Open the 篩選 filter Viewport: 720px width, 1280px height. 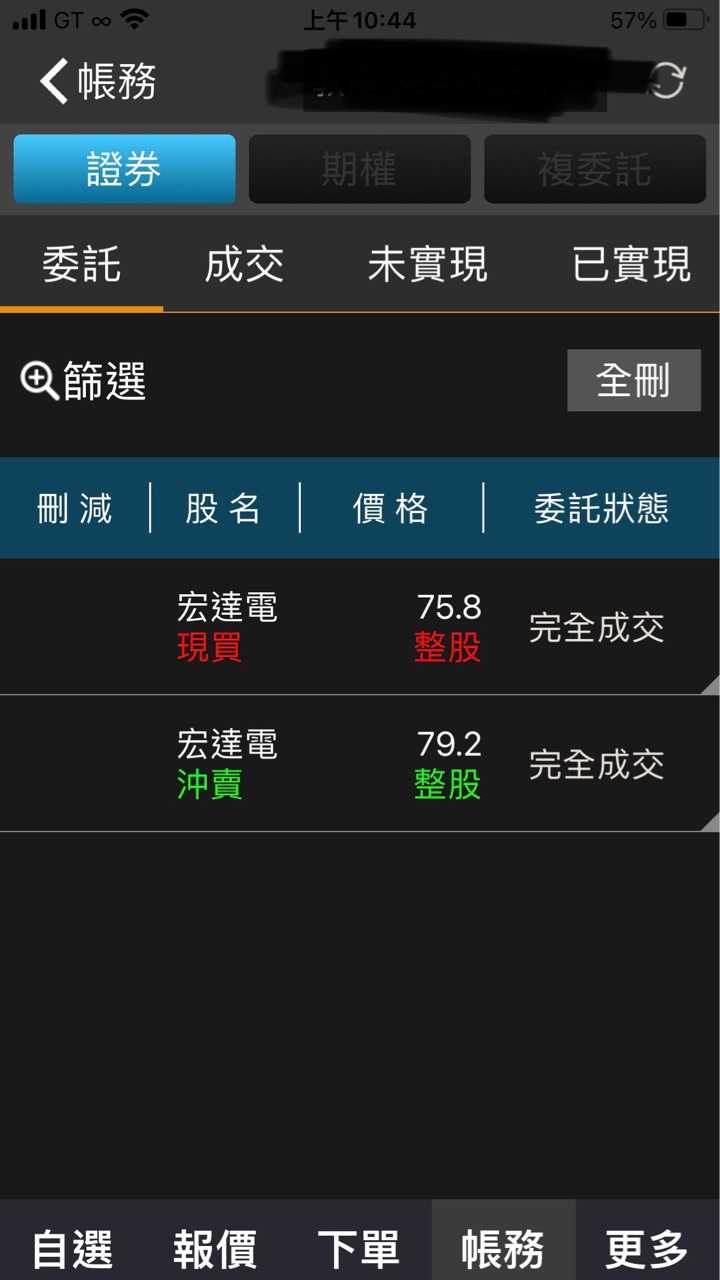(84, 381)
